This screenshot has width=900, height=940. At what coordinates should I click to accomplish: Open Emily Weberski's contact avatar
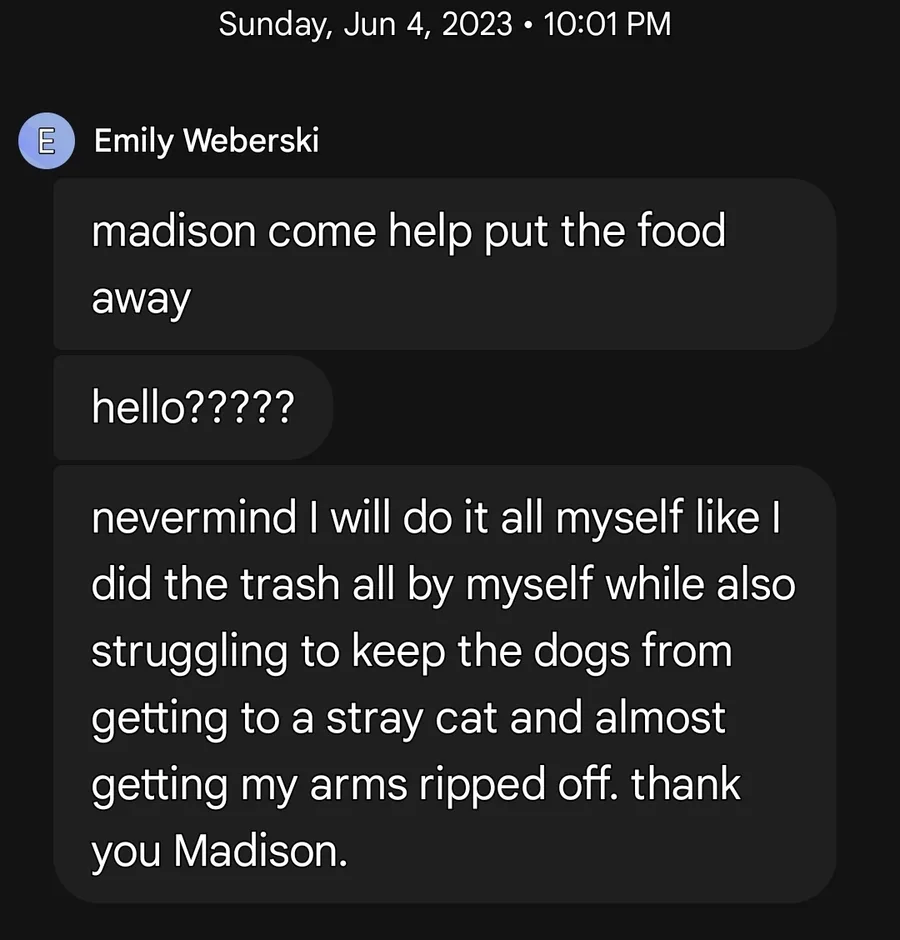(46, 141)
